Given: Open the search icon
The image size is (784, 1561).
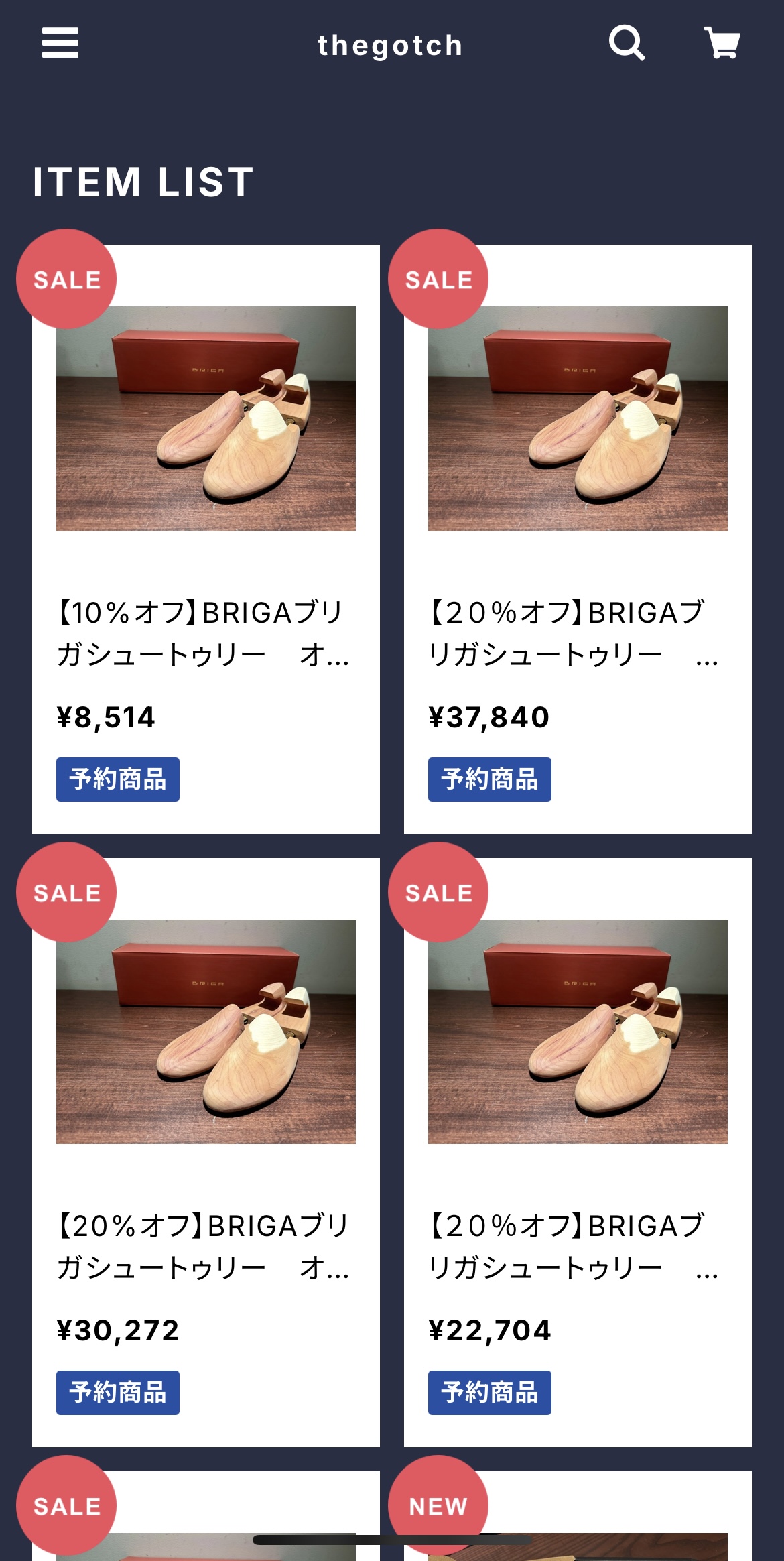Looking at the screenshot, I should [627, 44].
